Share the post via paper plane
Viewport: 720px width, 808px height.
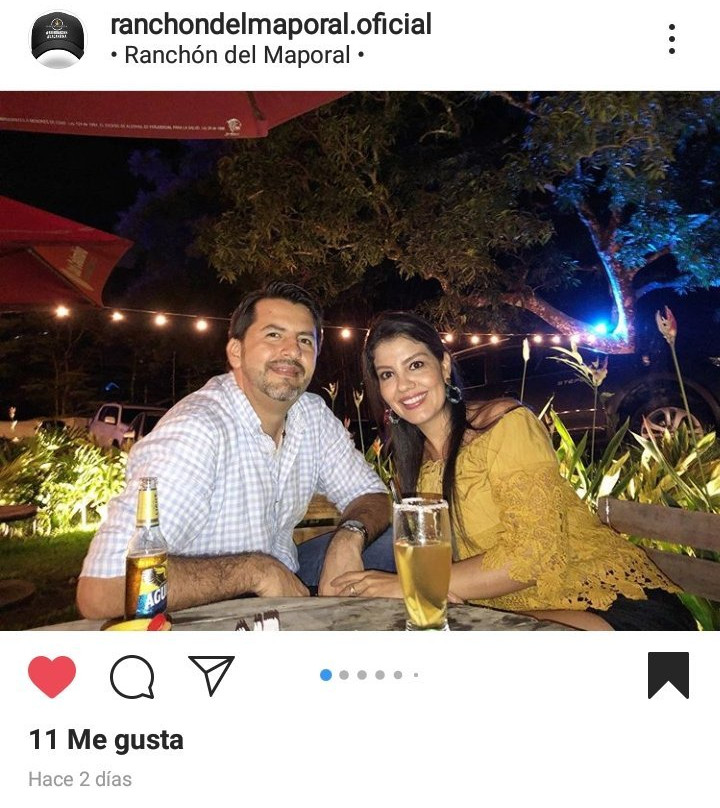click(x=211, y=676)
